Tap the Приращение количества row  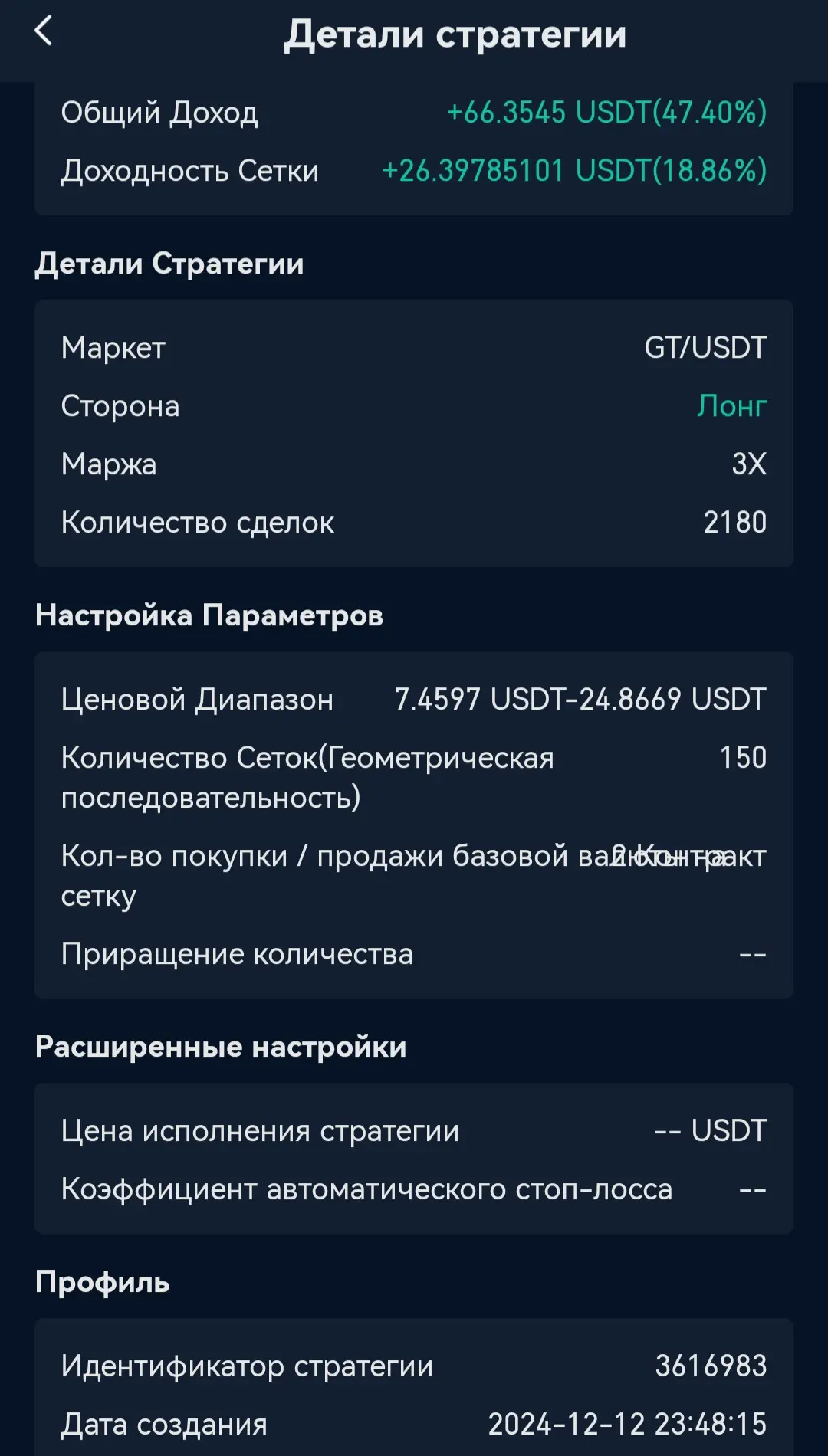click(x=414, y=953)
